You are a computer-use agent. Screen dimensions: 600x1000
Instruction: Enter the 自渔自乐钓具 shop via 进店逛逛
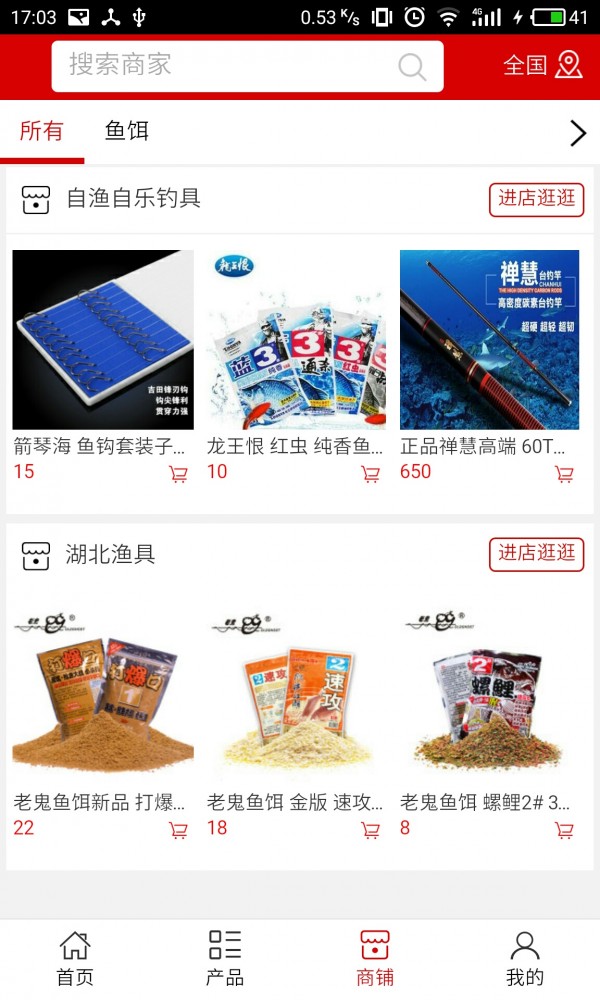pos(536,199)
